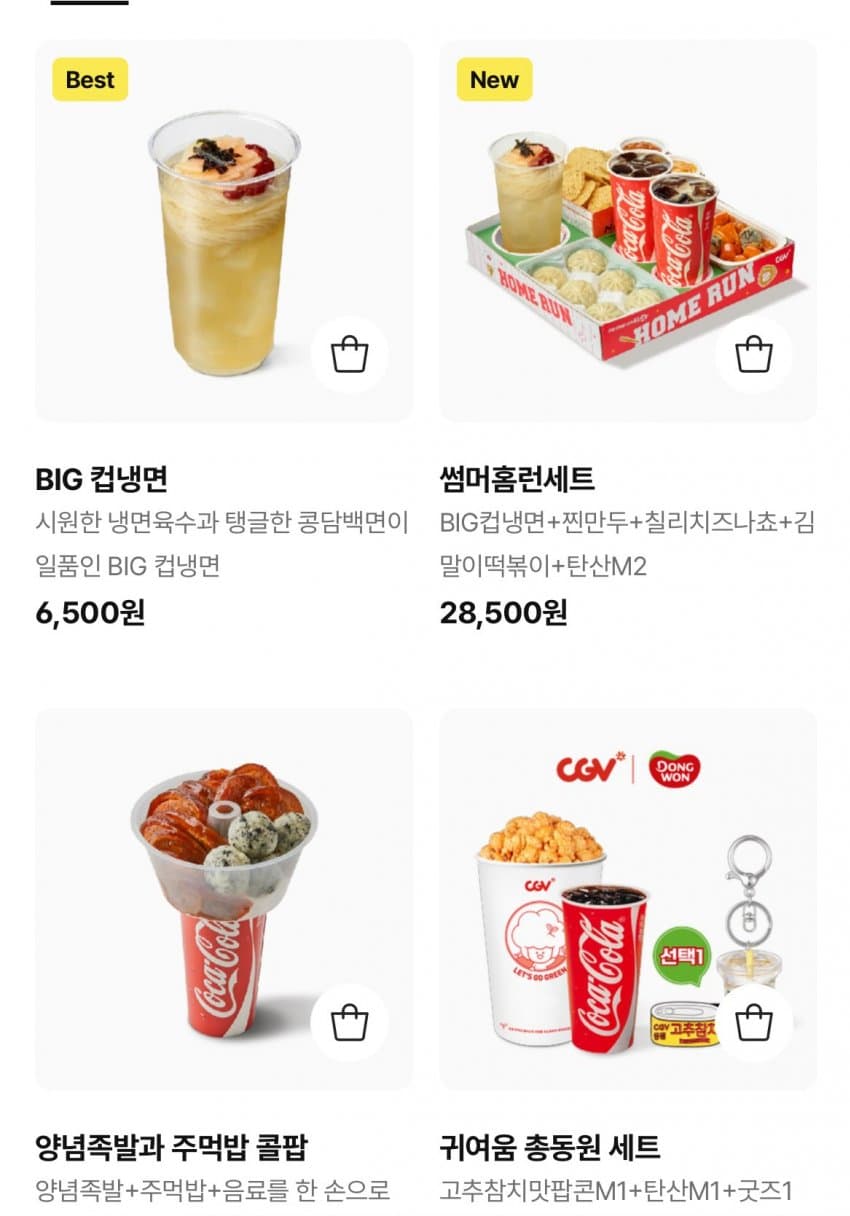Add 양념족발과 주먹밥 콜팝 to the cart

click(x=349, y=1022)
